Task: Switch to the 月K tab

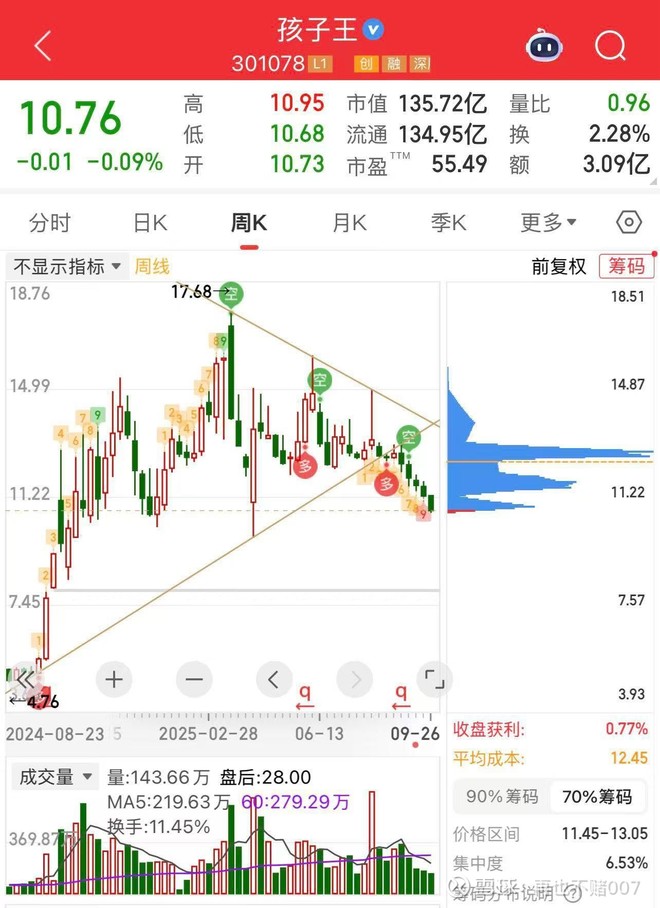Action: (x=349, y=222)
